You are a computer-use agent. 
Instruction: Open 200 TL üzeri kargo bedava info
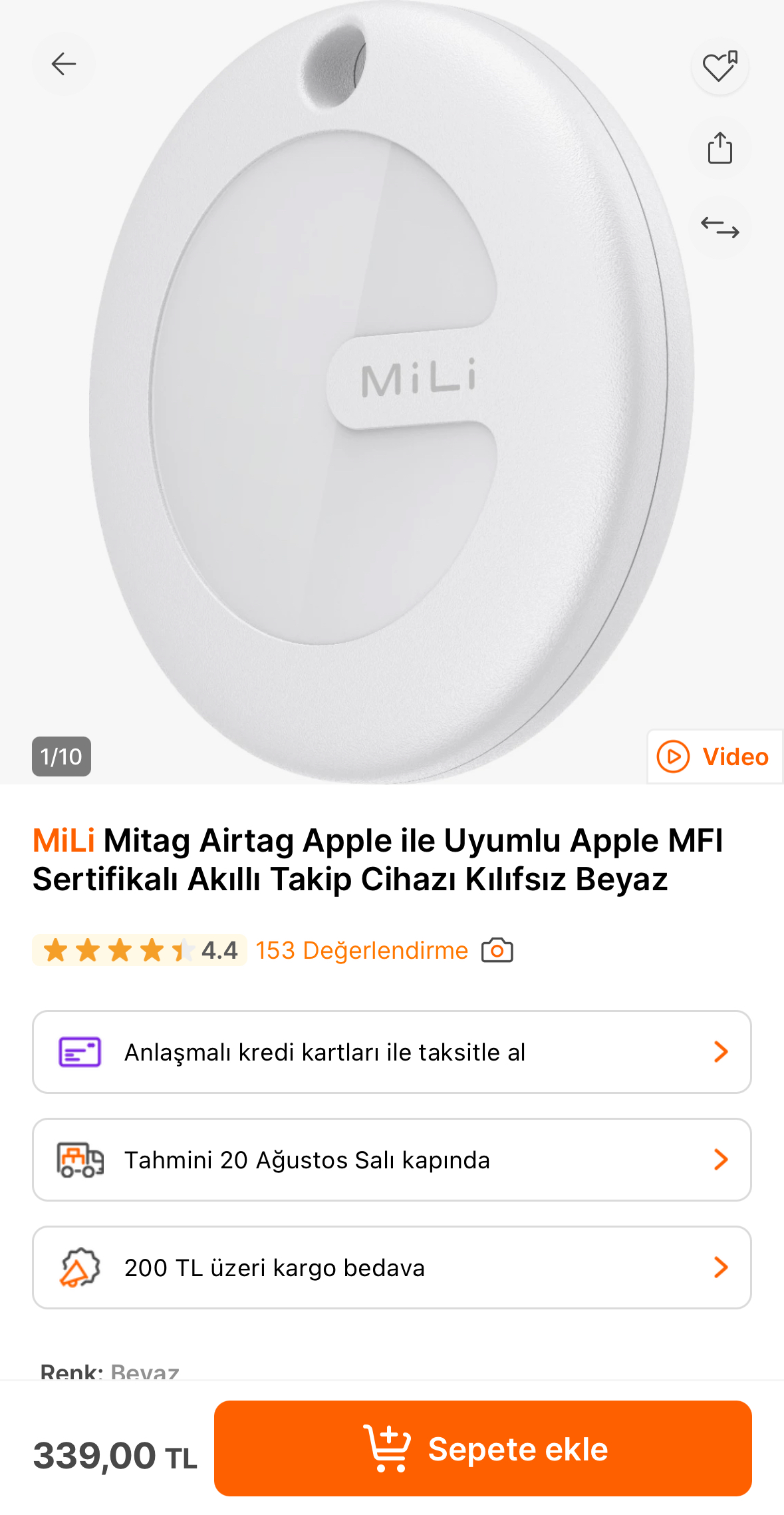[392, 1267]
